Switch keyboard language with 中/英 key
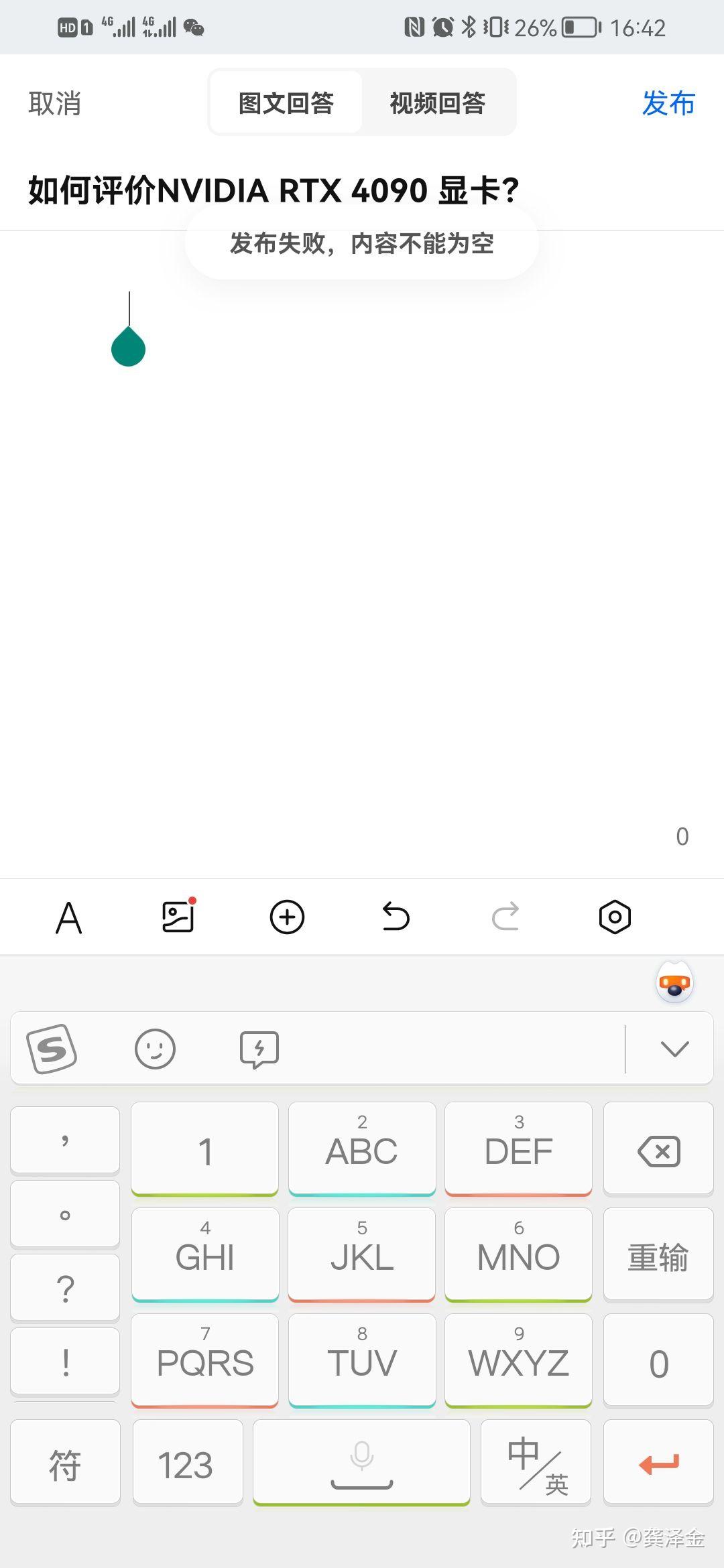This screenshot has width=724, height=1568. (536, 1461)
